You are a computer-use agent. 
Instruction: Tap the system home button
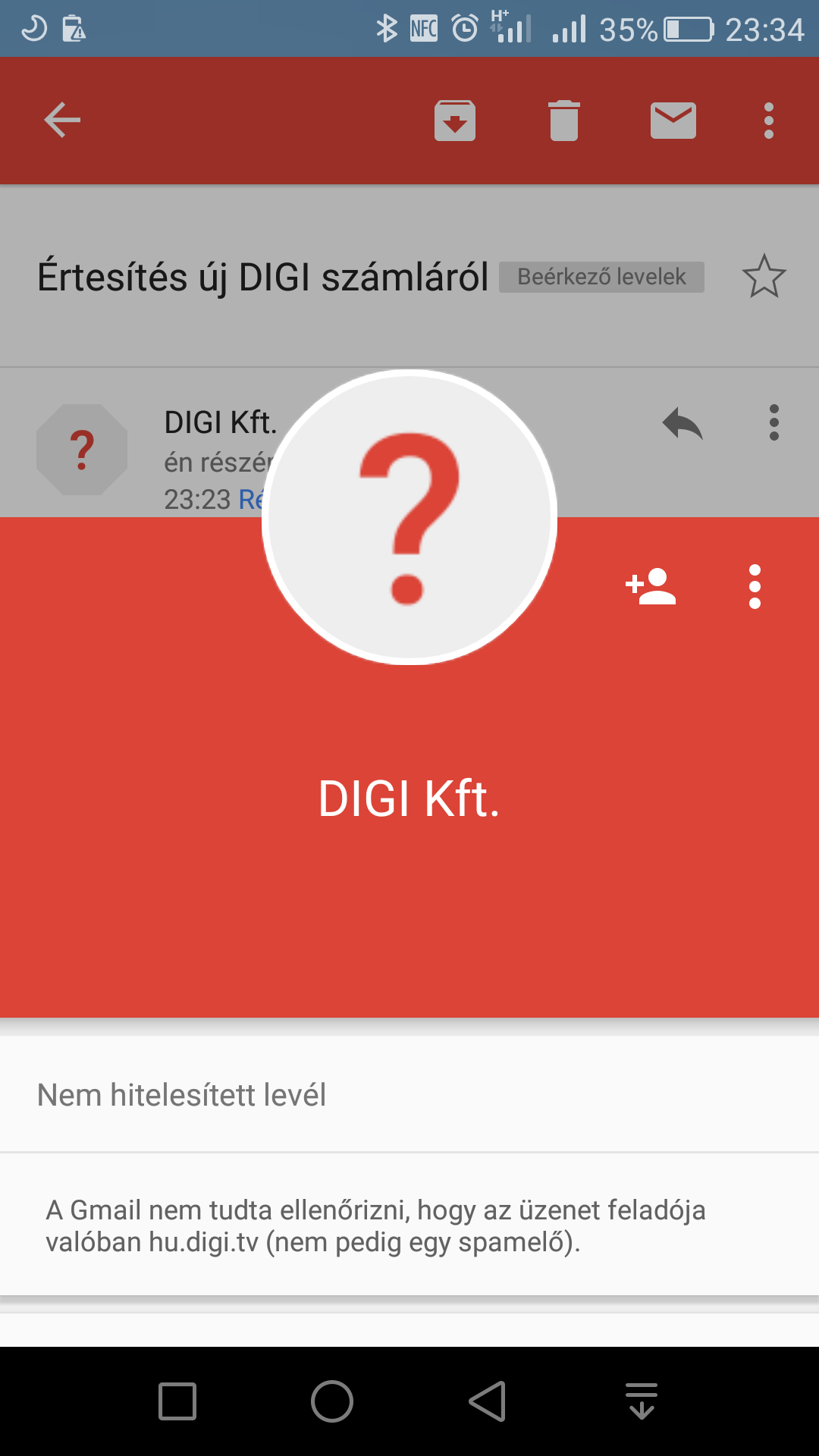pos(332,1401)
